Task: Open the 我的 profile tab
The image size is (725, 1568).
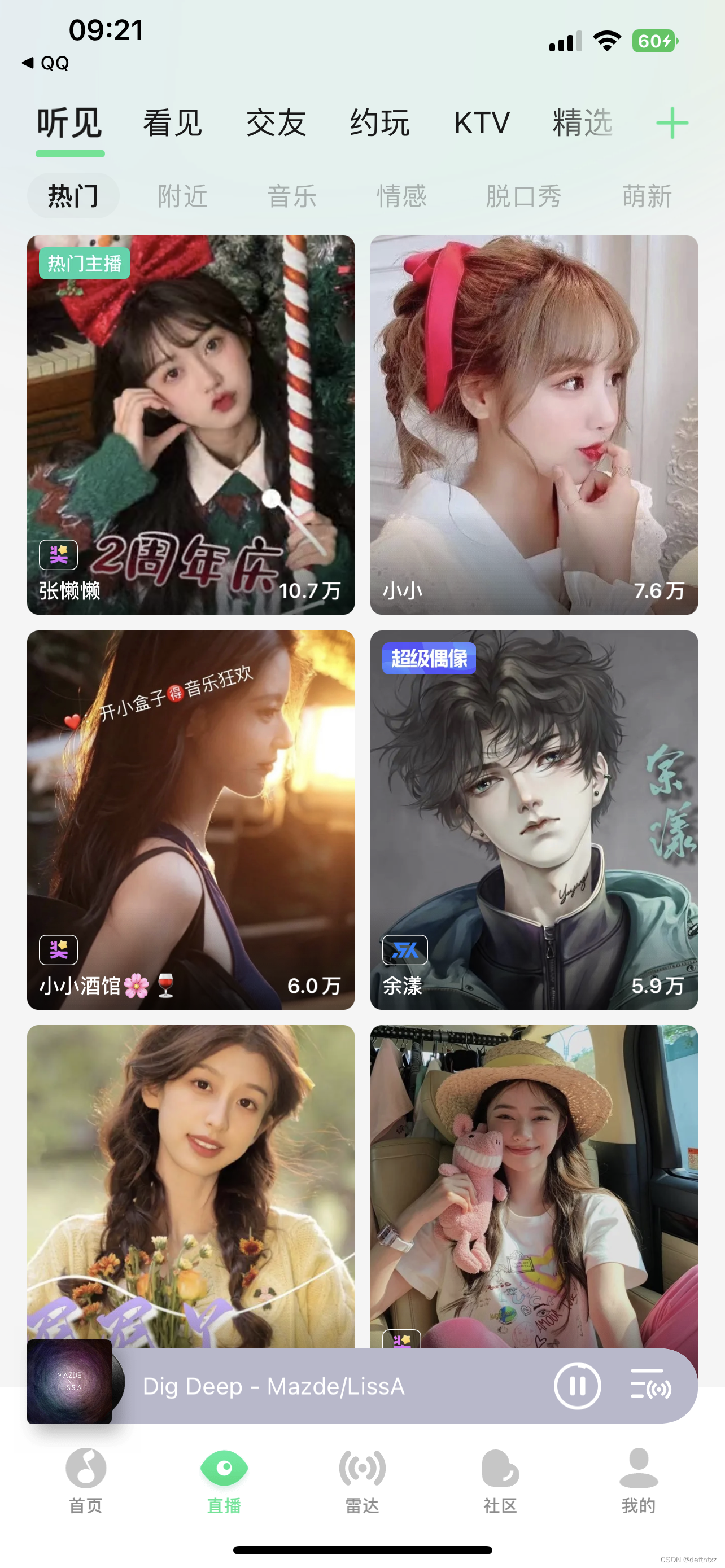Action: pos(638,1479)
